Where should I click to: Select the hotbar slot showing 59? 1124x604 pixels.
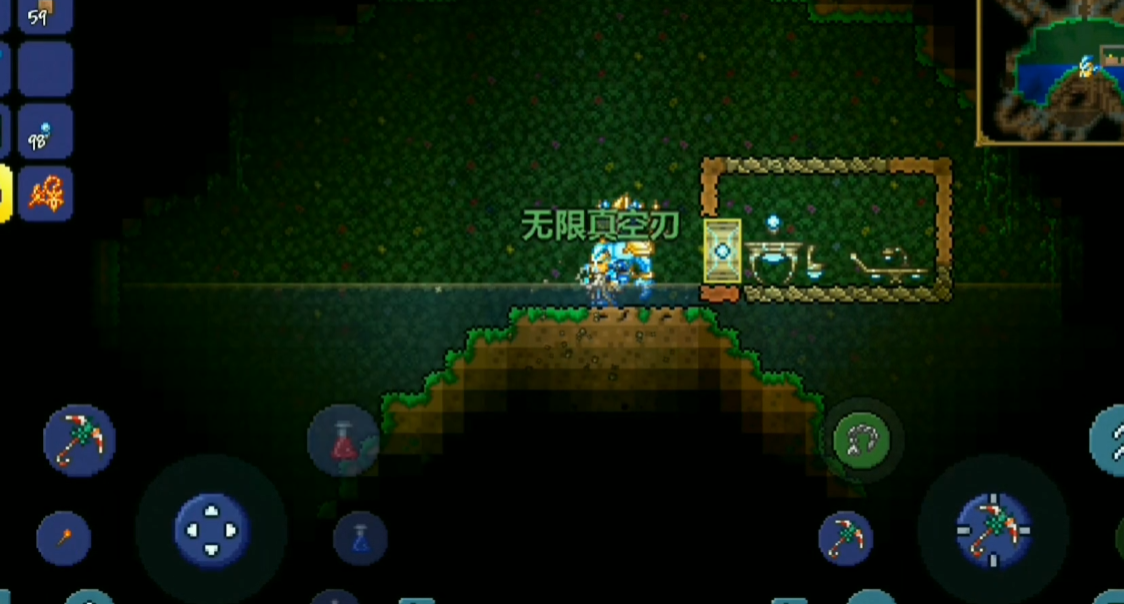(45, 14)
